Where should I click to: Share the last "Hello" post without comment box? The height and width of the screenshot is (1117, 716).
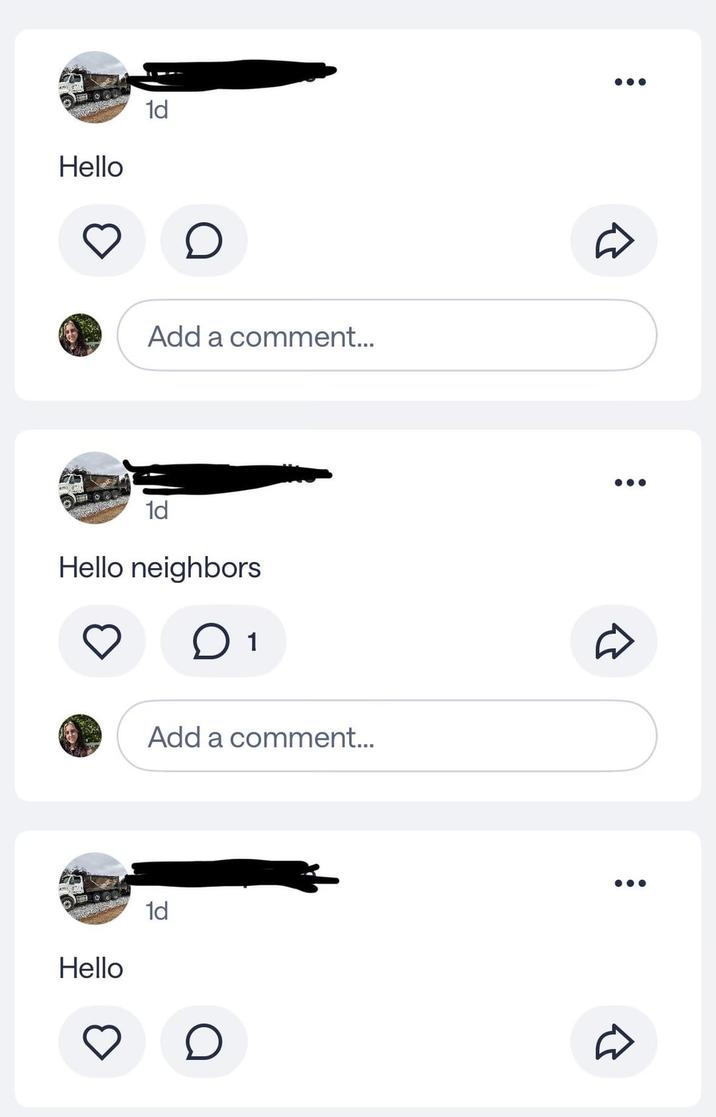[x=614, y=1042]
